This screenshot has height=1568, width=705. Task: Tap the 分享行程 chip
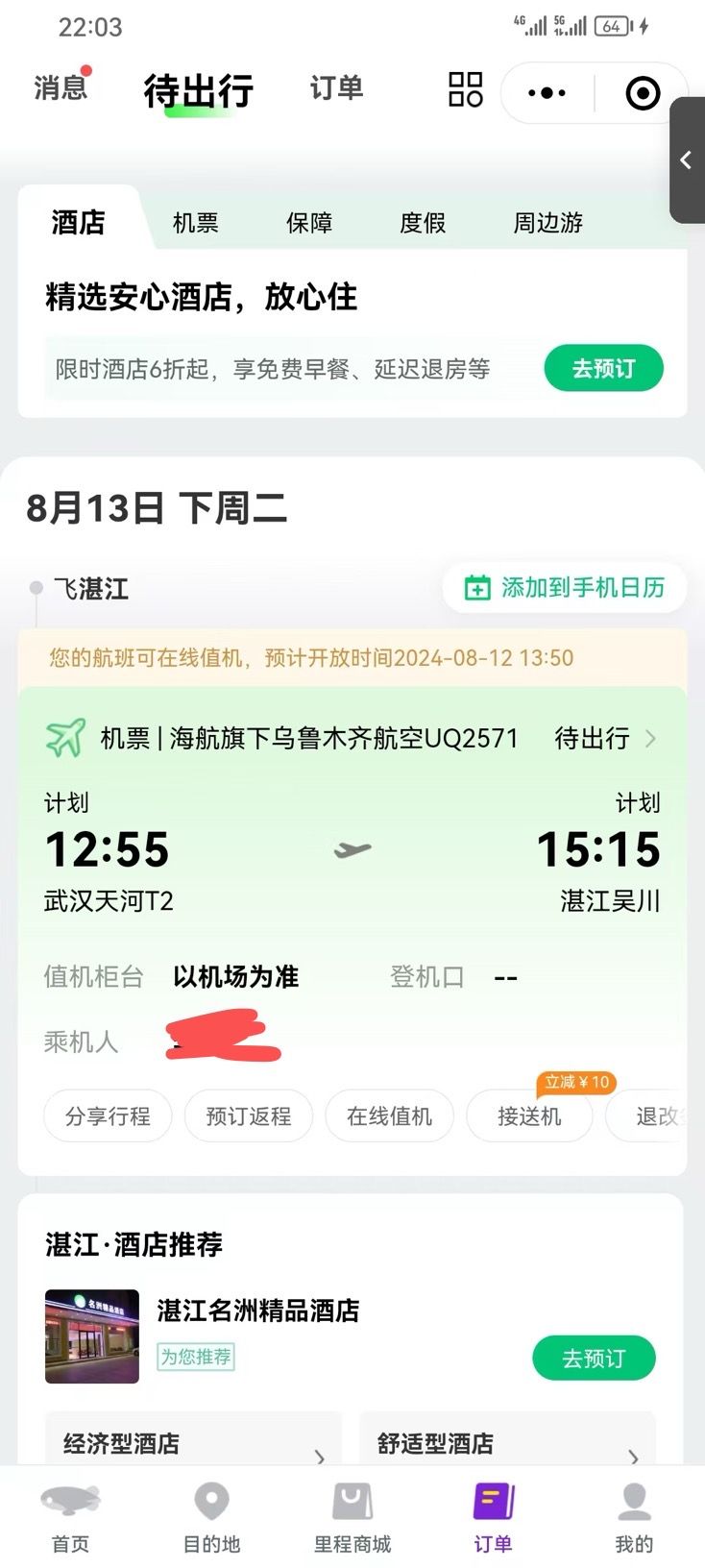point(108,1116)
